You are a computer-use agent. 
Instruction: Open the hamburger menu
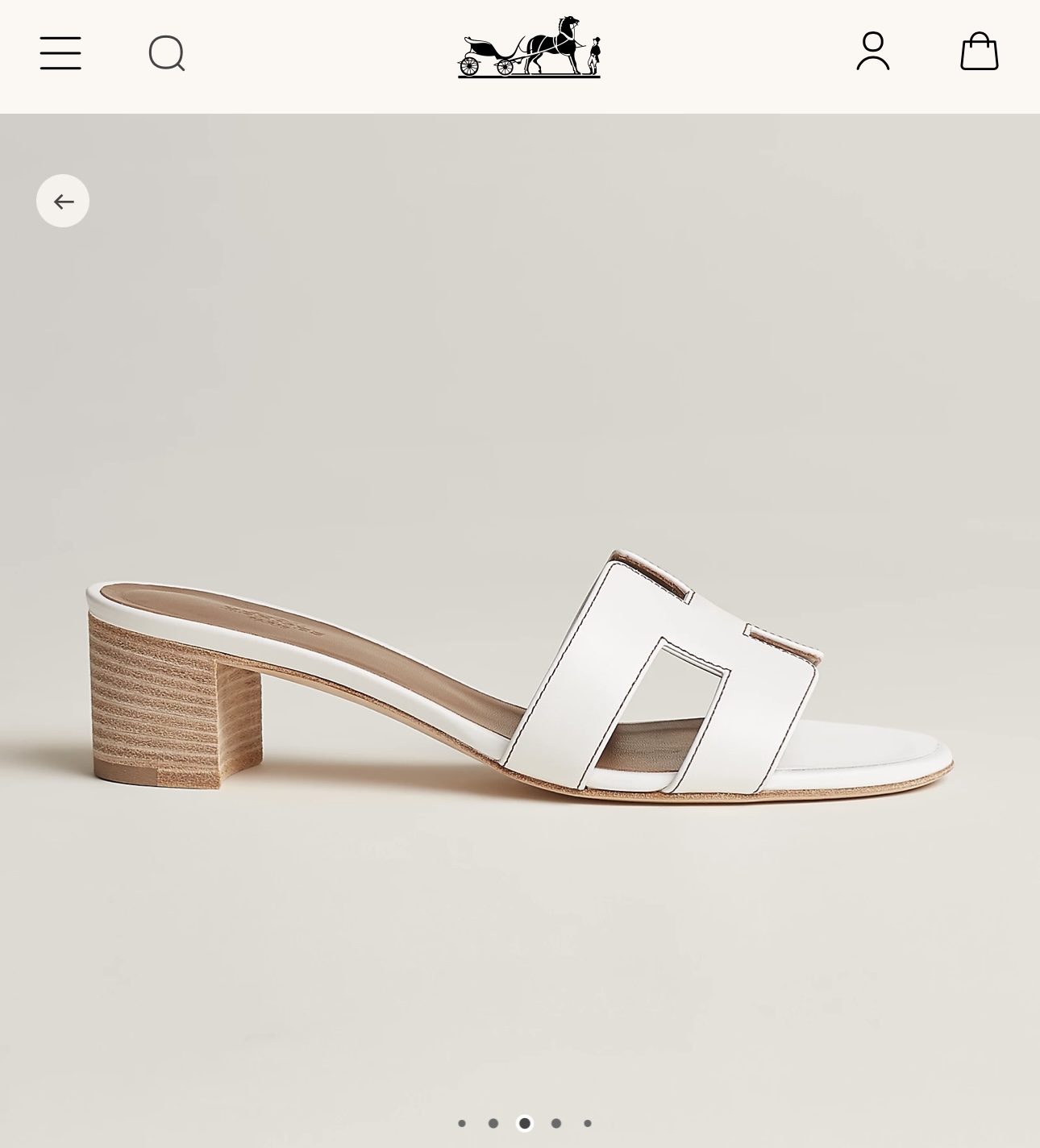(60, 53)
